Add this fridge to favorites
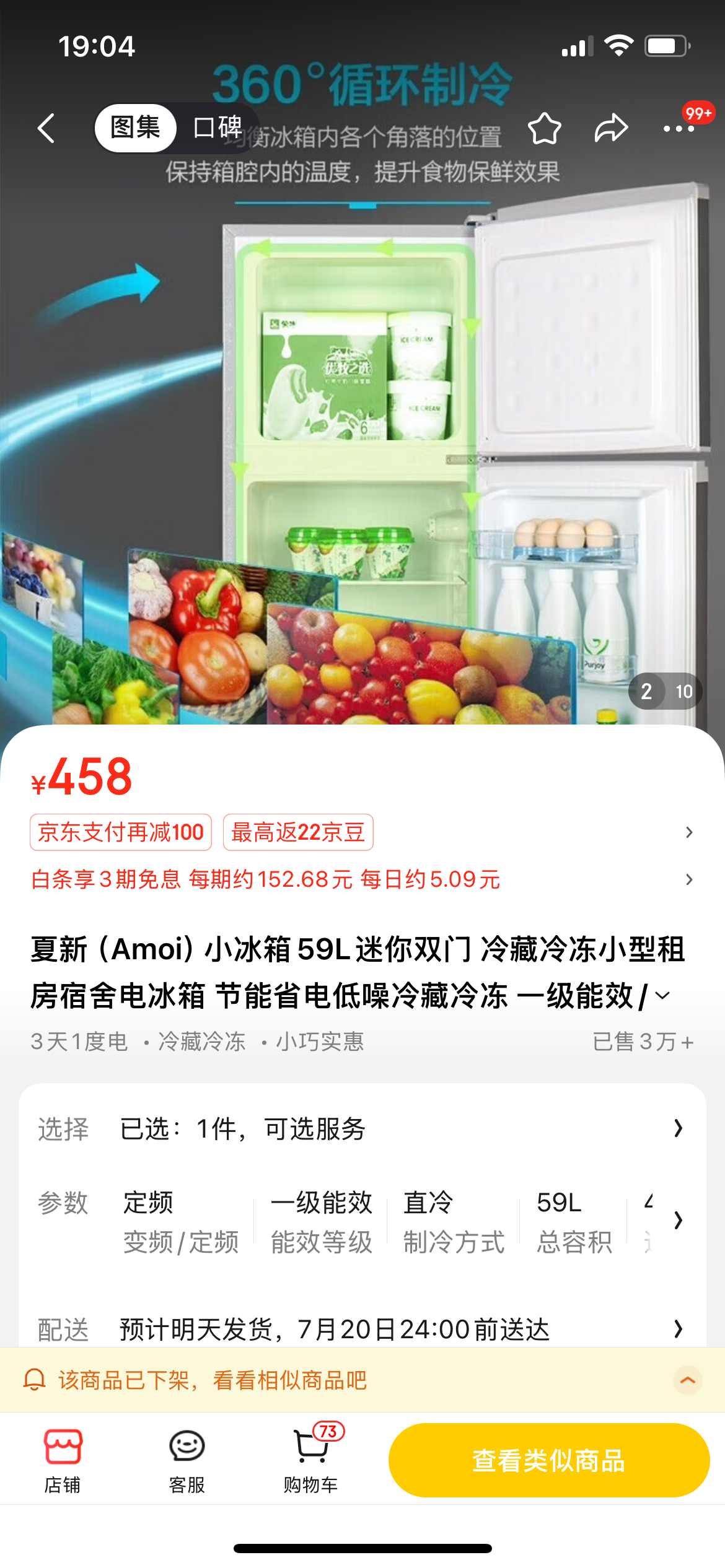Viewport: 725px width, 1568px height. pos(544,128)
